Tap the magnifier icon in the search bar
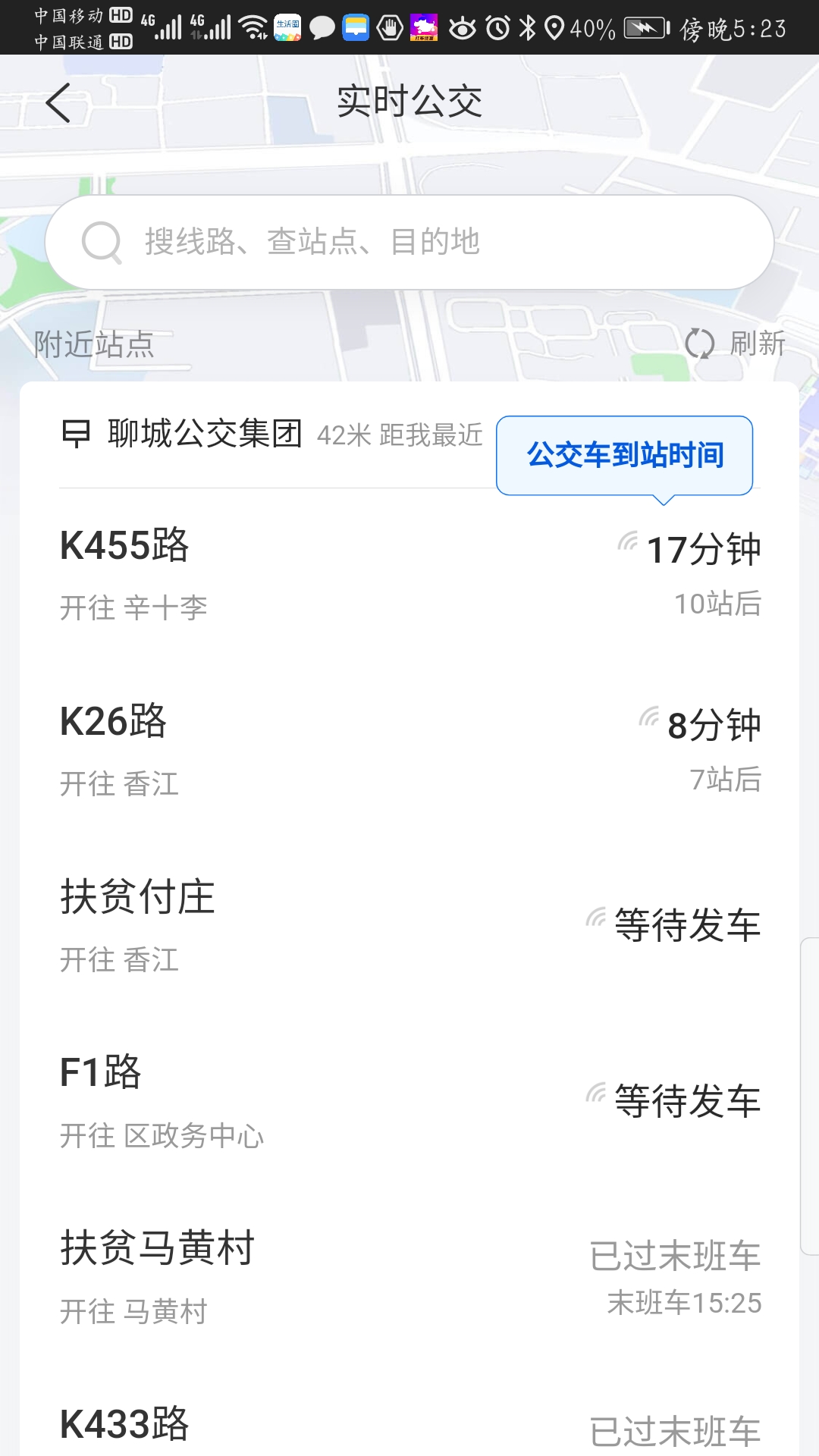 point(102,241)
